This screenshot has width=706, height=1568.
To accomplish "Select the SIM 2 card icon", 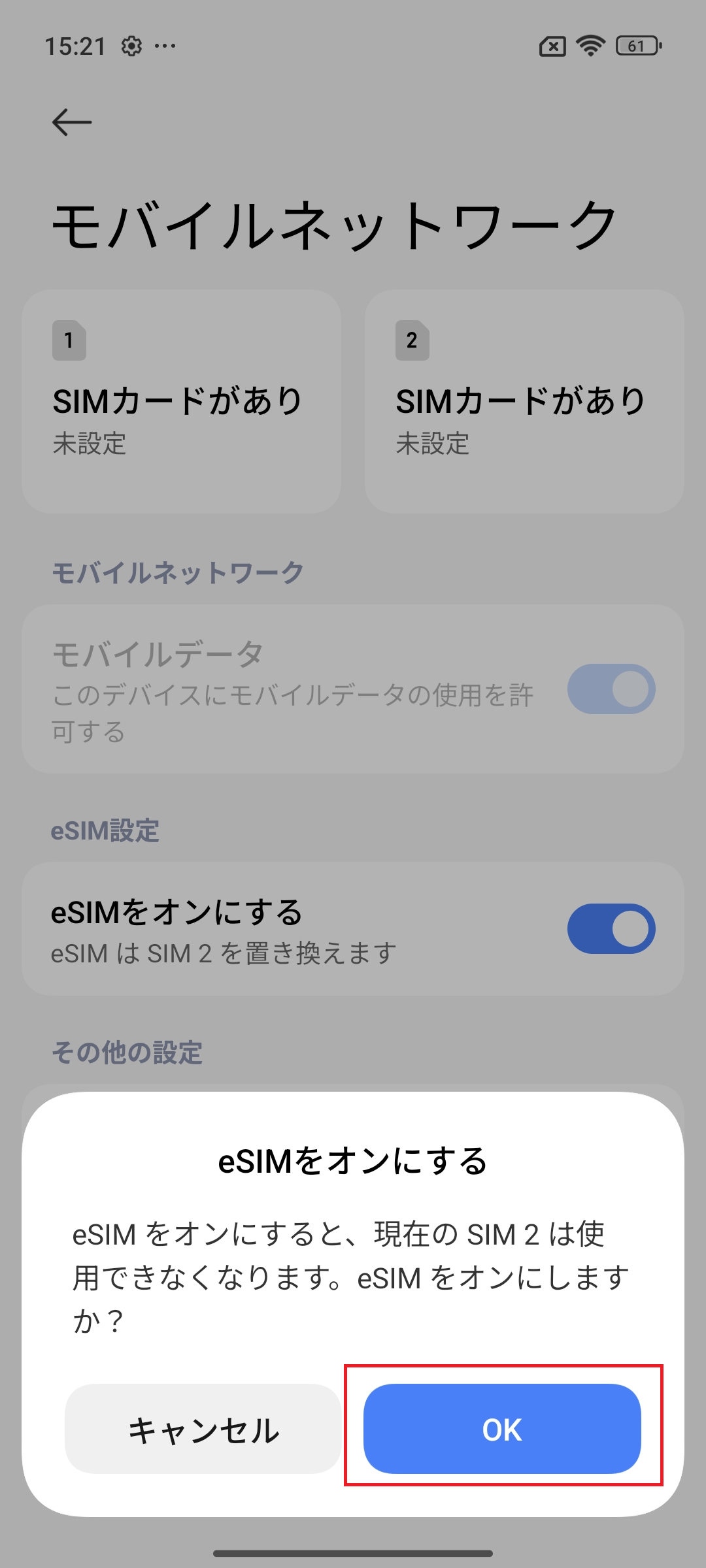I will click(412, 340).
